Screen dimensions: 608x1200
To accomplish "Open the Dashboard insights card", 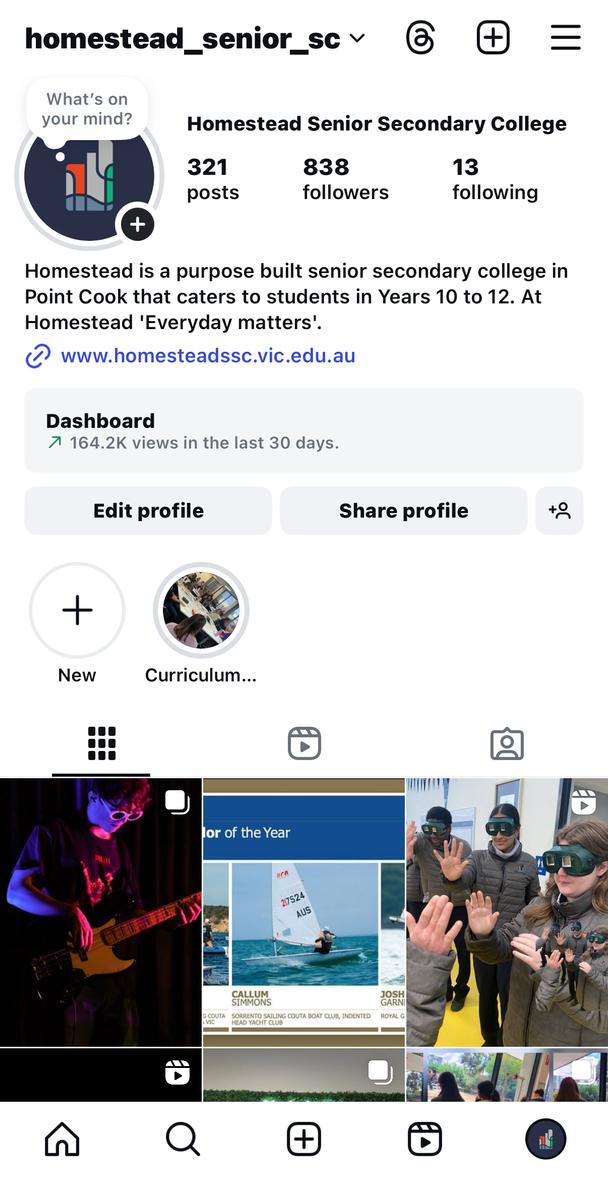I will point(303,430).
